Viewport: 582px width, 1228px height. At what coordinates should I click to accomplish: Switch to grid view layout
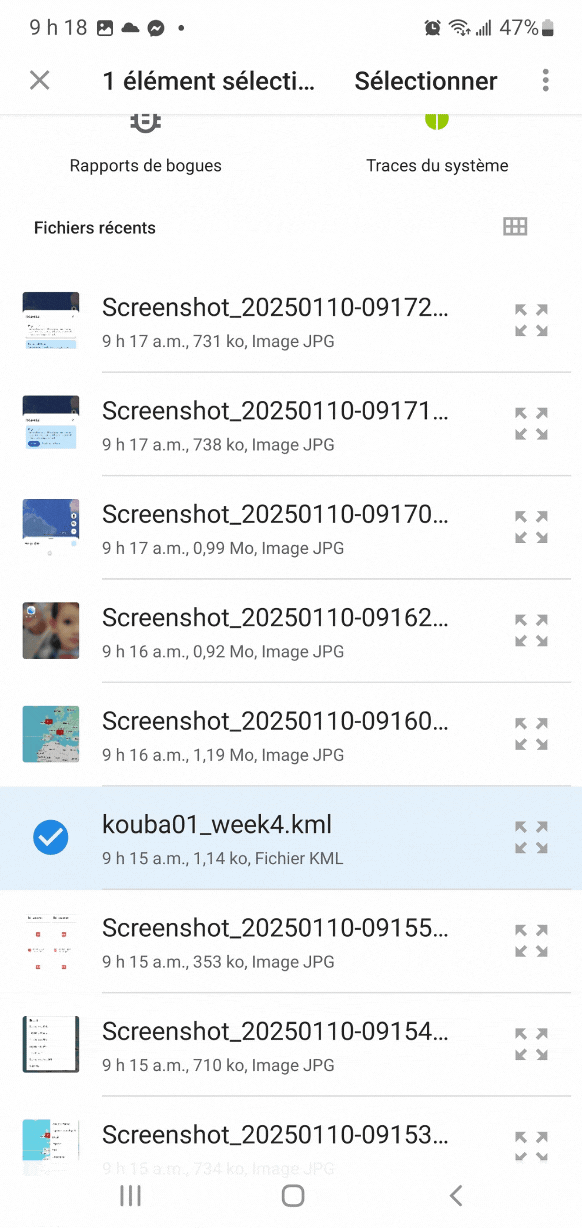pyautogui.click(x=515, y=227)
